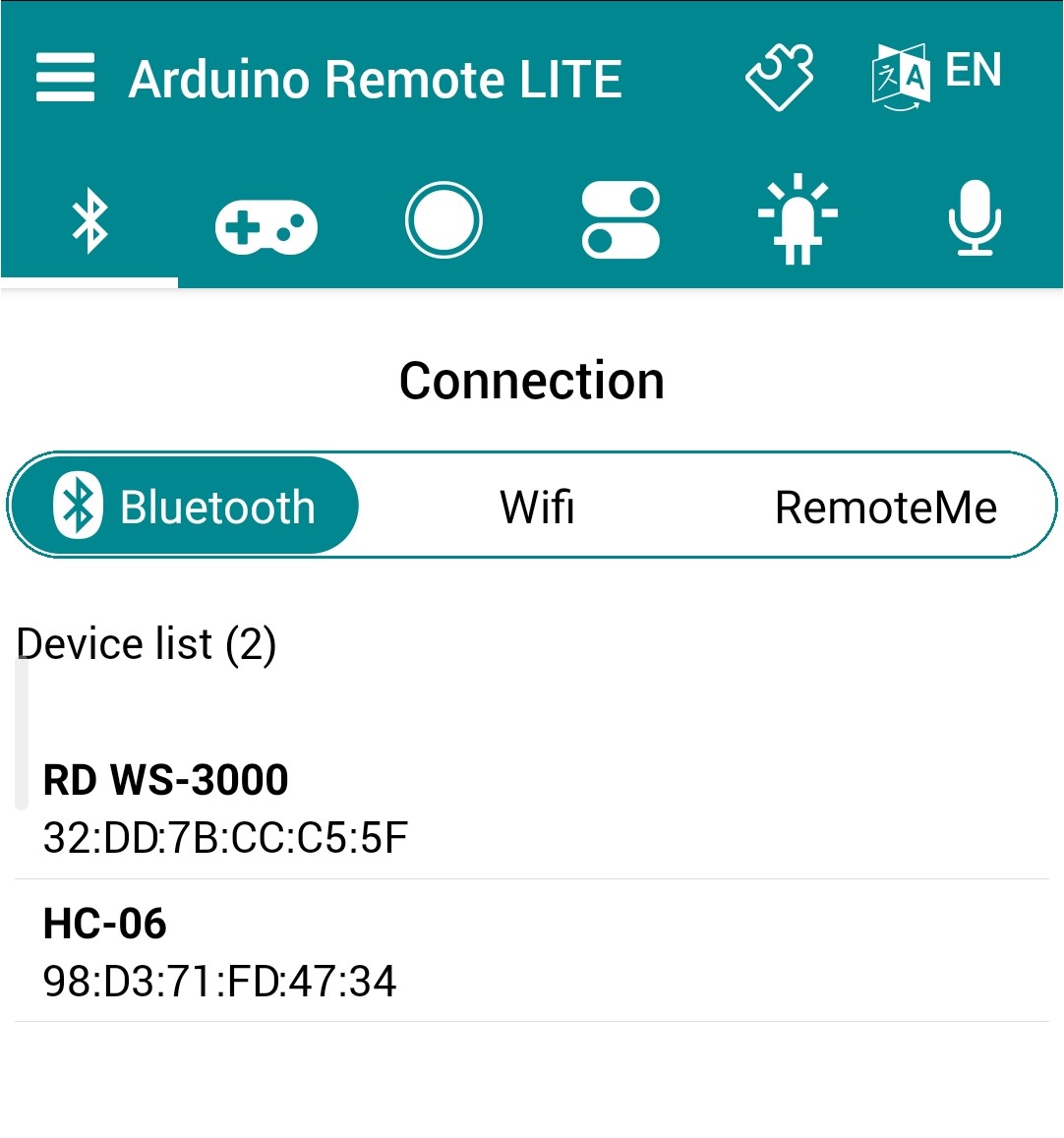
Task: Click the Connection heading
Action: pos(532,382)
